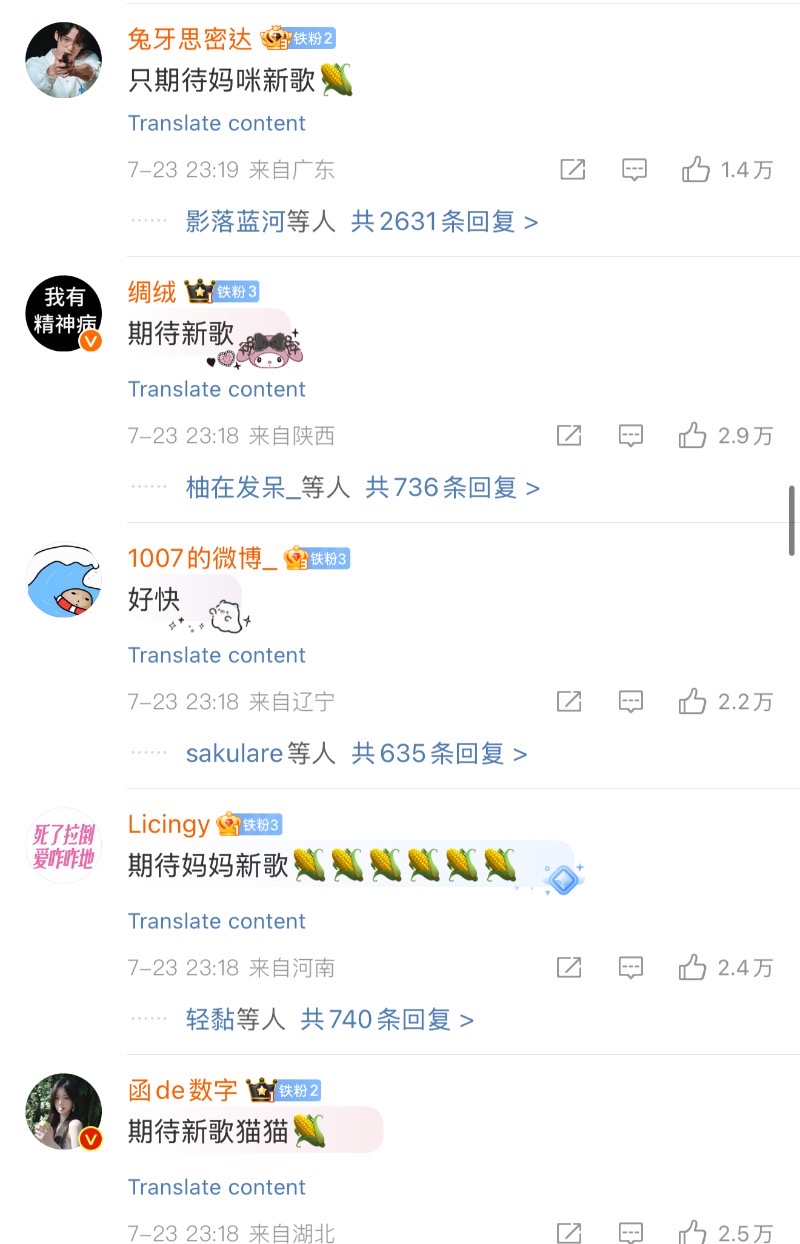Like Licingy's comment
Image resolution: width=800 pixels, height=1244 pixels.
(693, 968)
